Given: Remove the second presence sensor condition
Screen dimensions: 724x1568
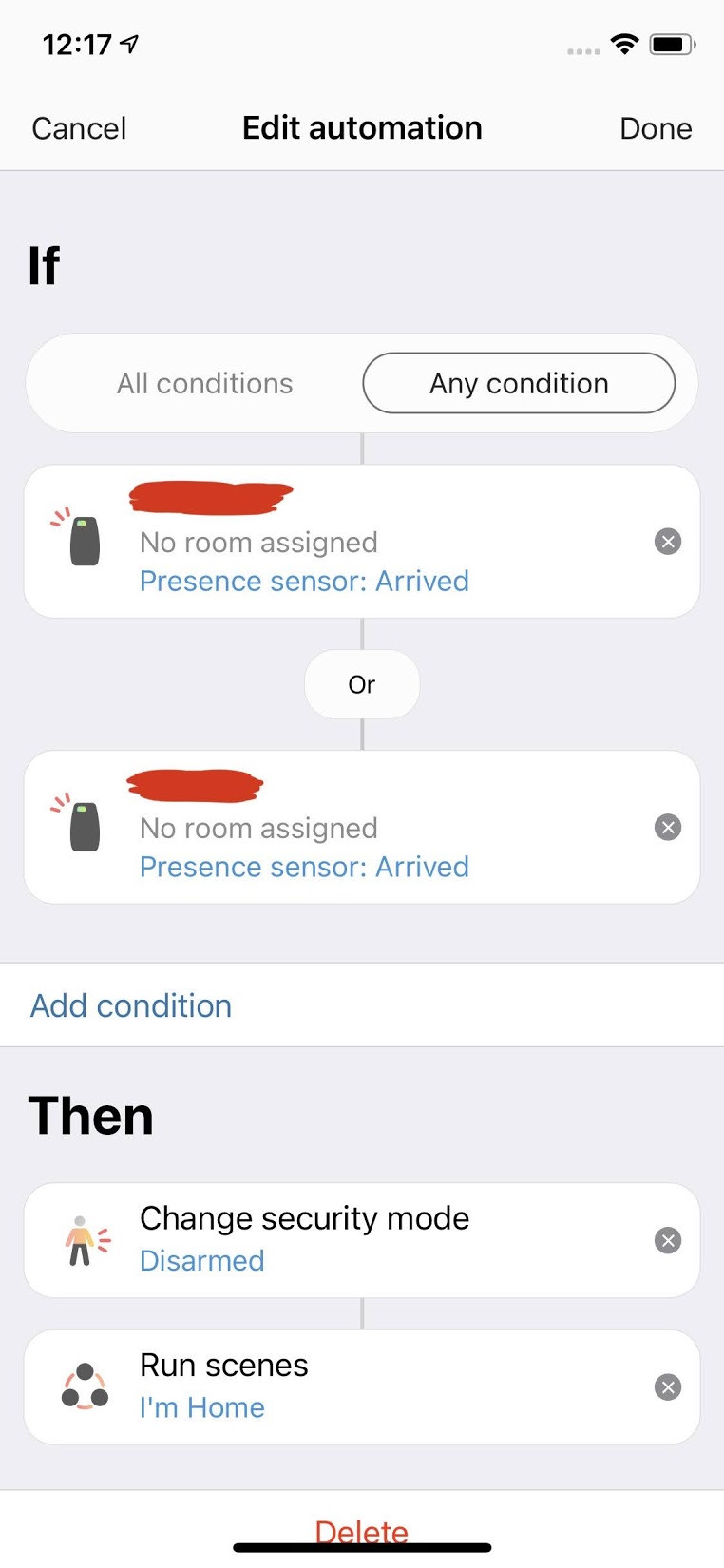Looking at the screenshot, I should 668,827.
